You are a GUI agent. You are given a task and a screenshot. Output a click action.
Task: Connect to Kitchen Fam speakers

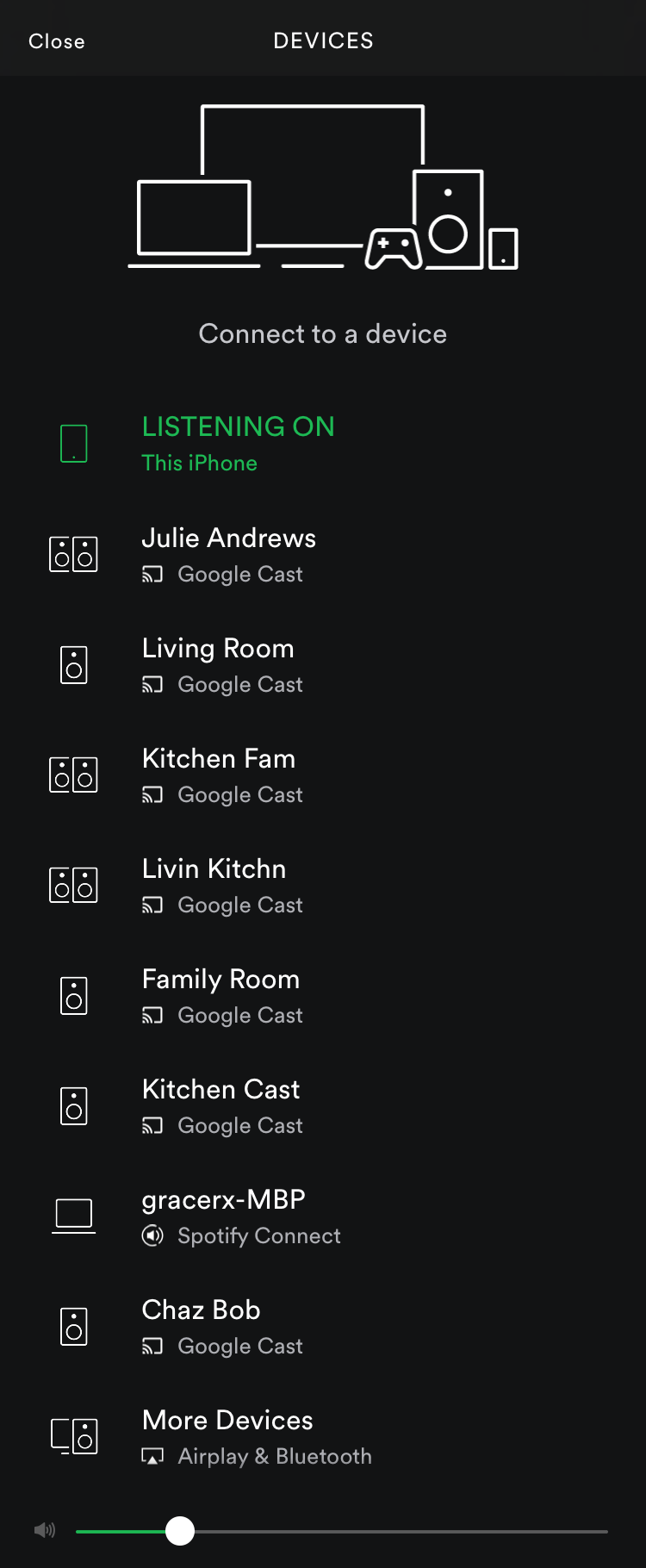(x=219, y=775)
